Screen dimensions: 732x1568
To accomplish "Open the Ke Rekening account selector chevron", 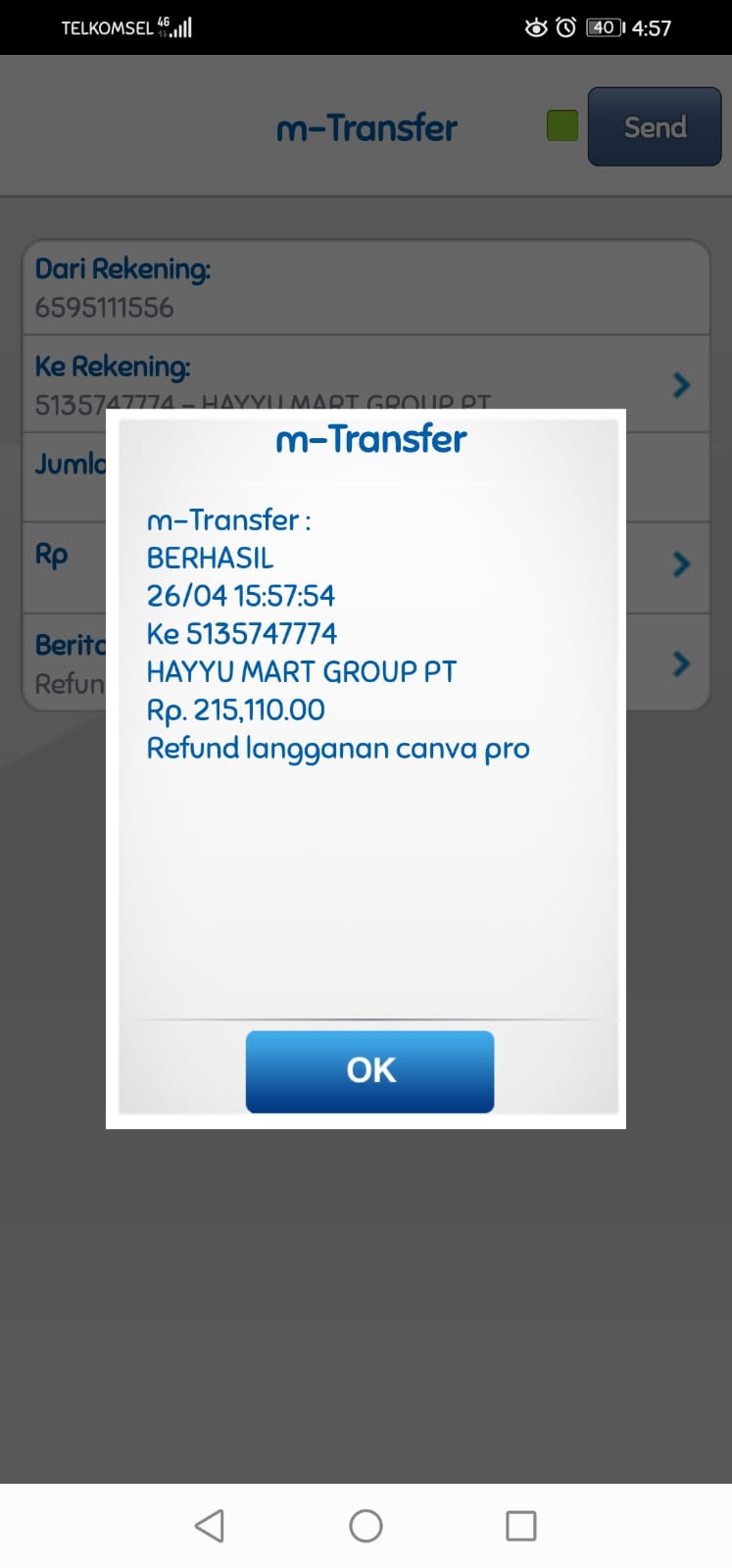I will [x=681, y=385].
